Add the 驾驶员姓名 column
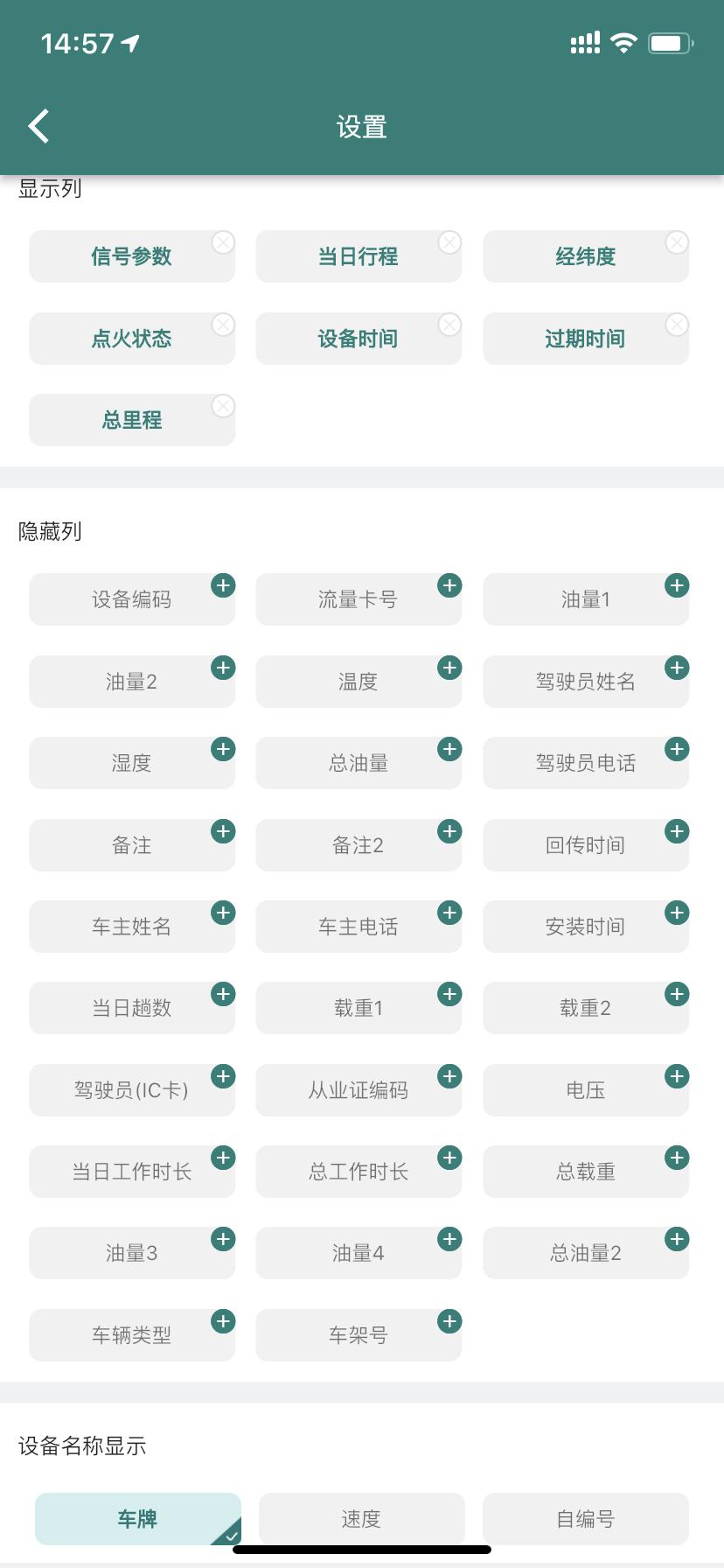 tap(676, 668)
